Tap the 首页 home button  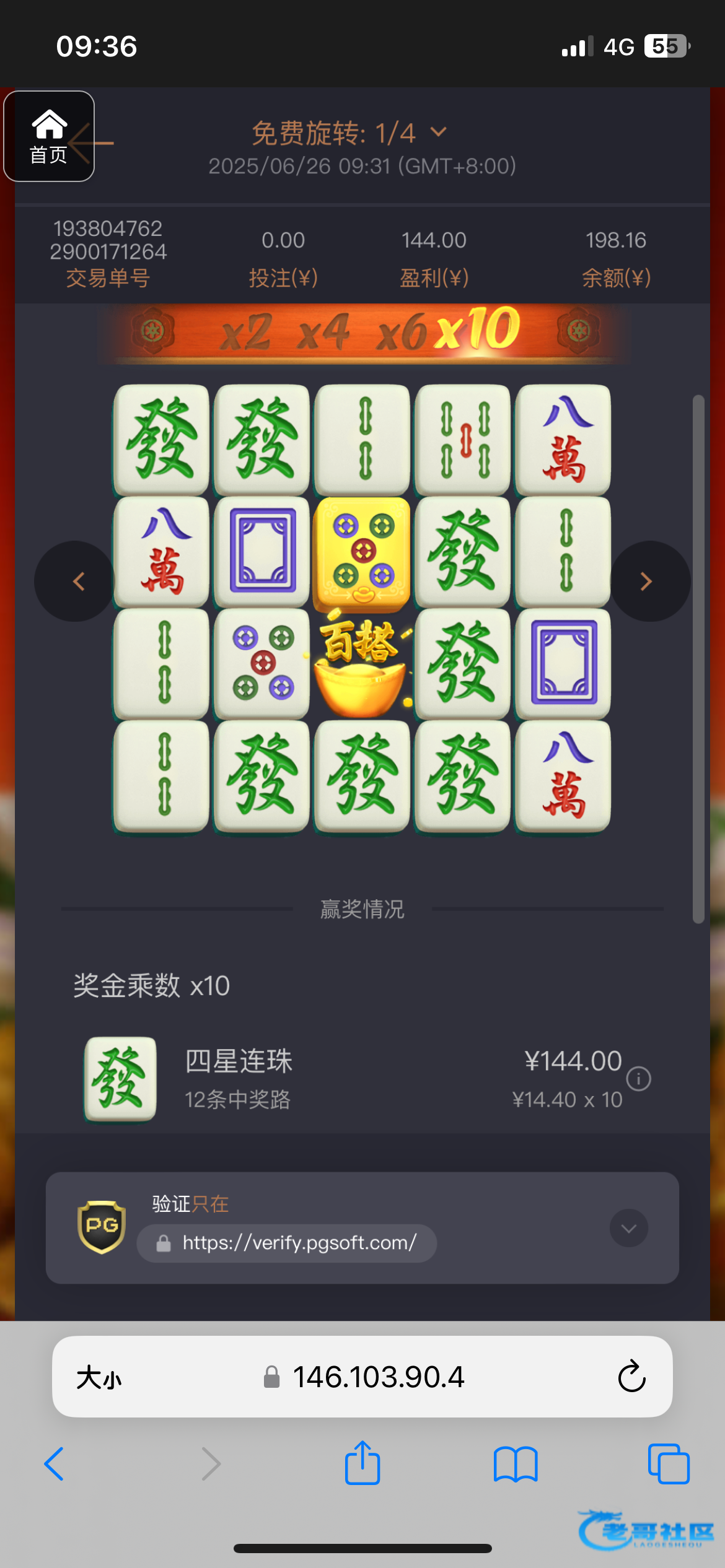(49, 136)
